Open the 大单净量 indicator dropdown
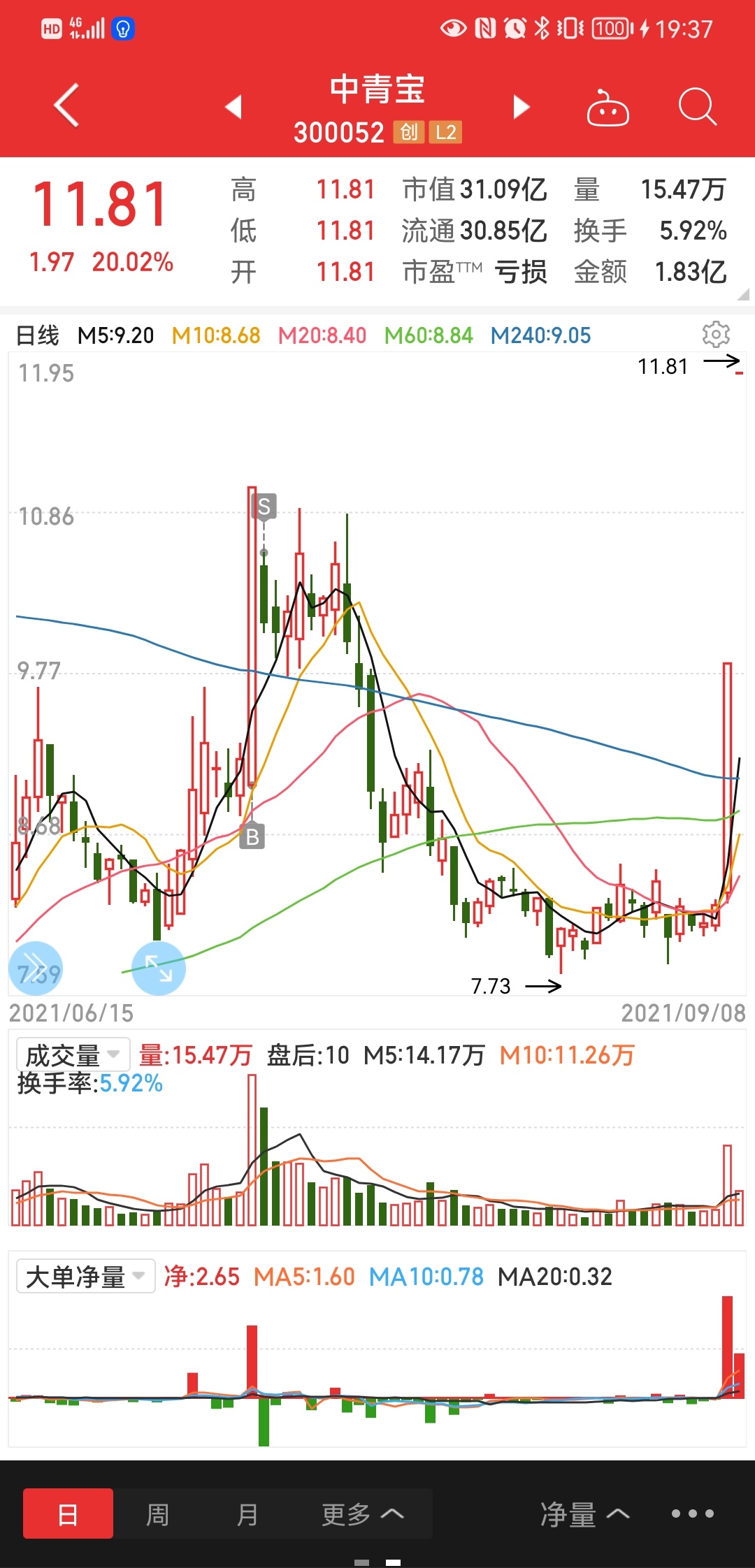Screen dimensions: 755x1568 (85, 1277)
